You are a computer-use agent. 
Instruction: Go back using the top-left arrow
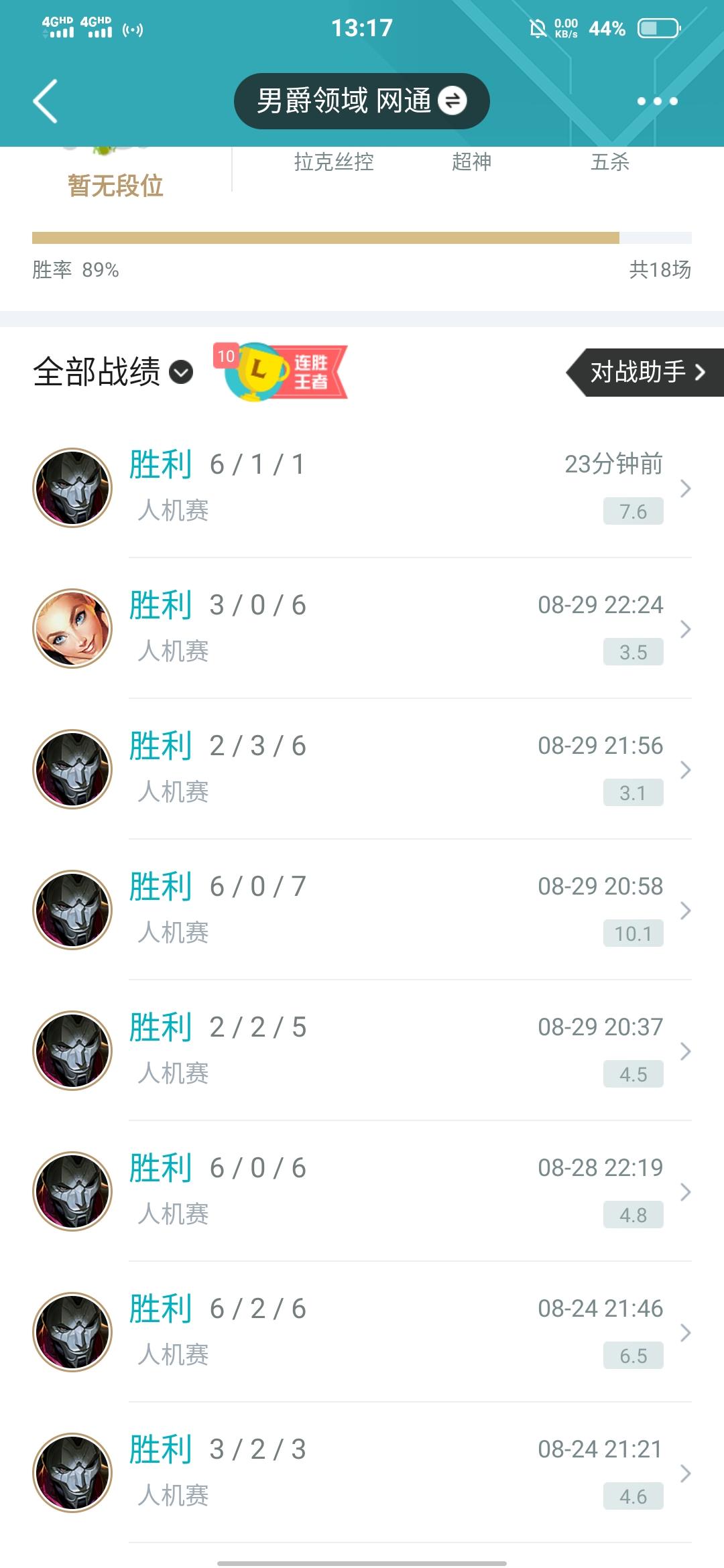(x=46, y=101)
